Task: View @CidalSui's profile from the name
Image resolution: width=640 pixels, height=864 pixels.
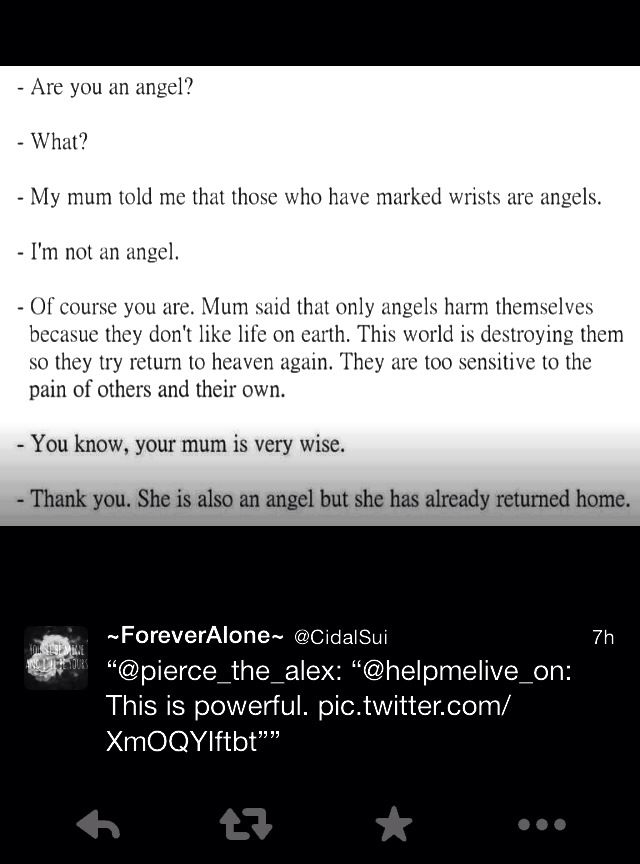Action: pos(188,636)
